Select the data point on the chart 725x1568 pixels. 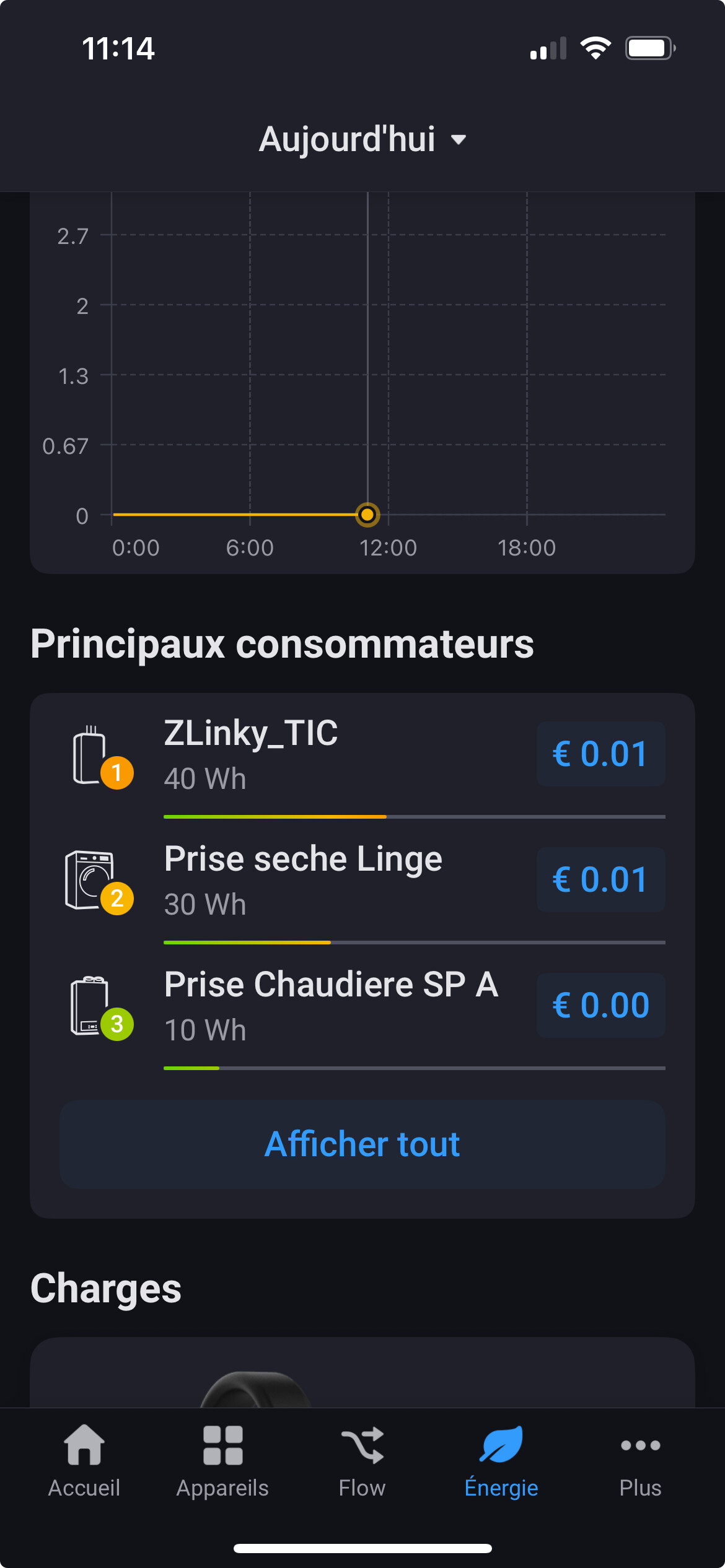tap(367, 515)
